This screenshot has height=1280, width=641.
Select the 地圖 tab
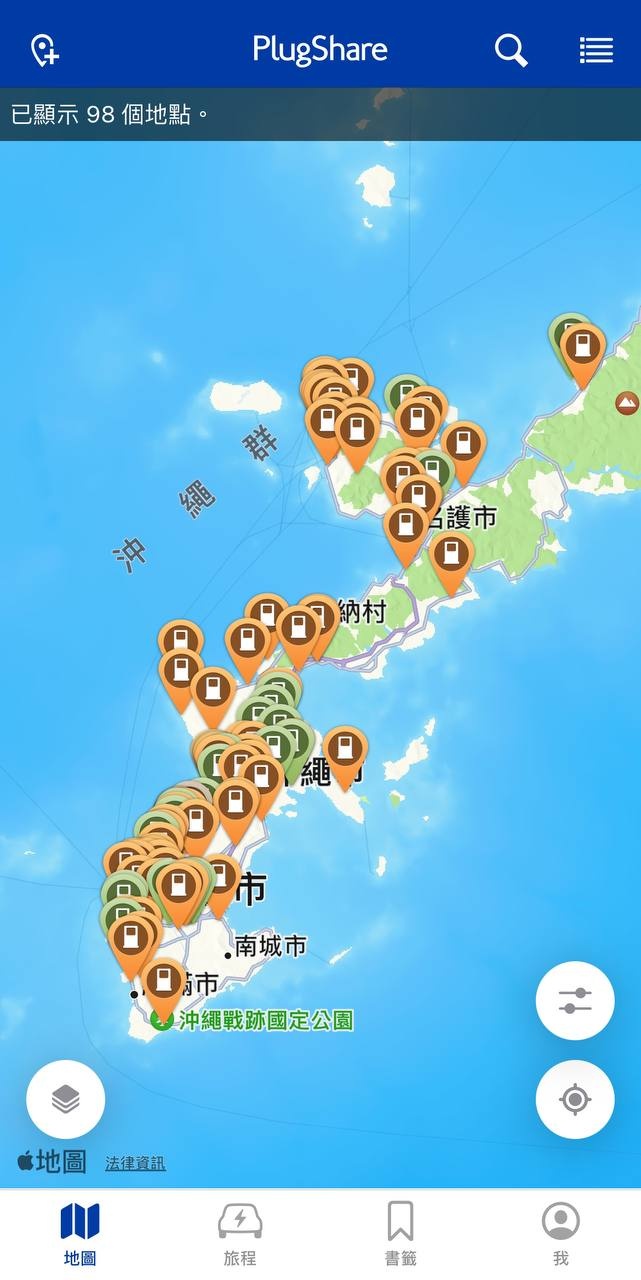point(80,1234)
